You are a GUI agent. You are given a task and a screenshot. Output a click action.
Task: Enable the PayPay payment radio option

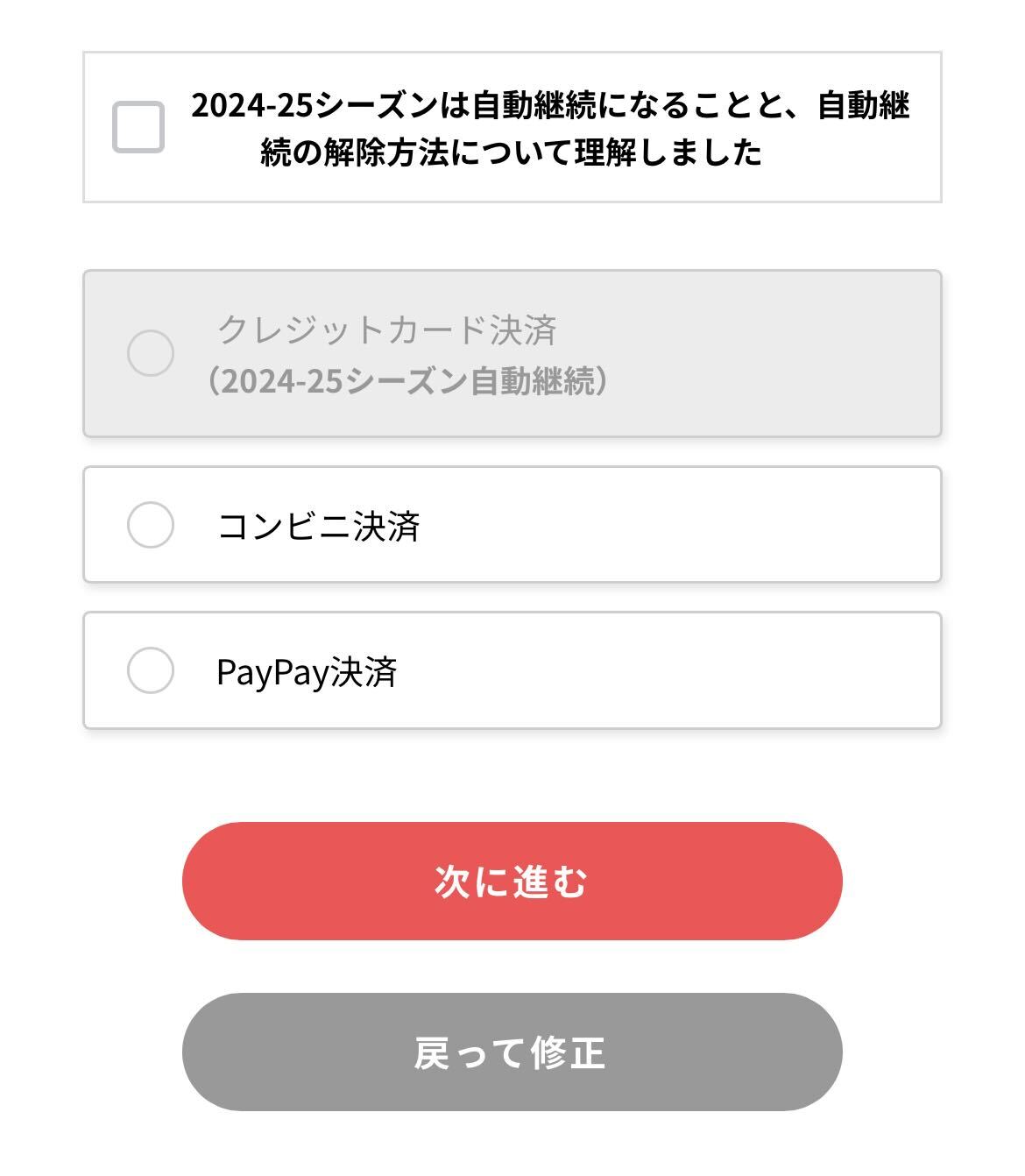coord(151,670)
